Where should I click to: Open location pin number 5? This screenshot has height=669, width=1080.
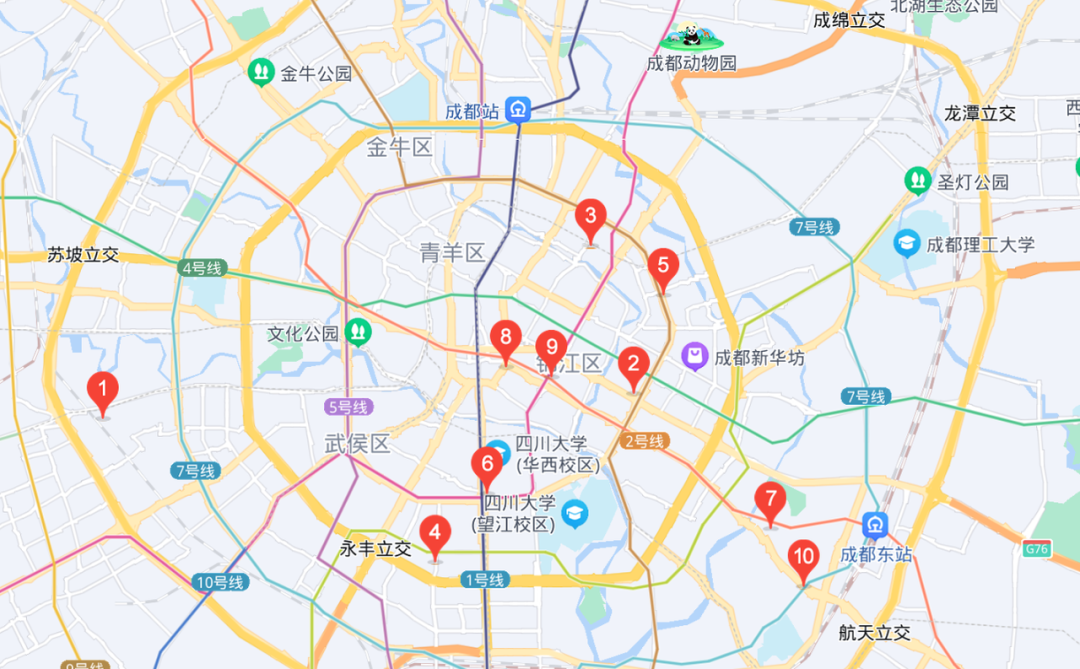click(663, 267)
